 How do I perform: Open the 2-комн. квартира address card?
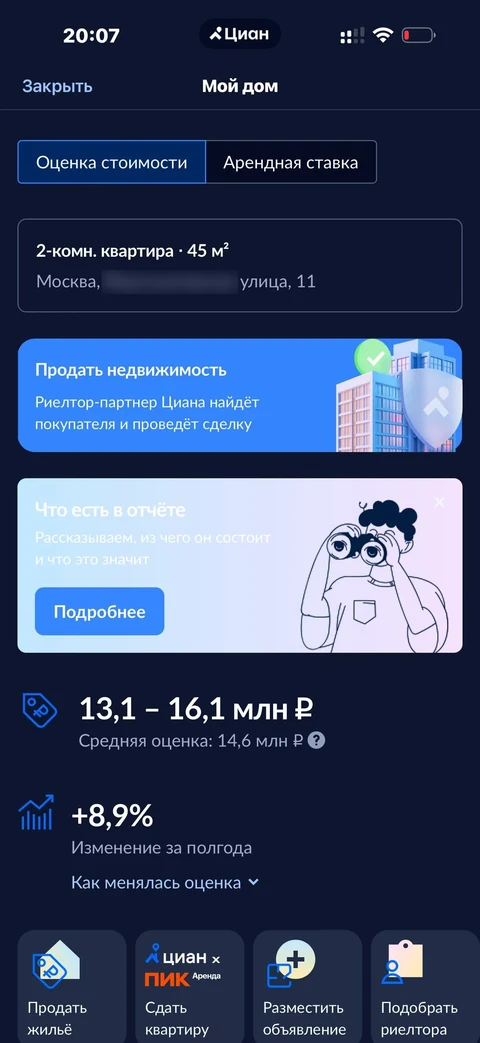point(239,265)
